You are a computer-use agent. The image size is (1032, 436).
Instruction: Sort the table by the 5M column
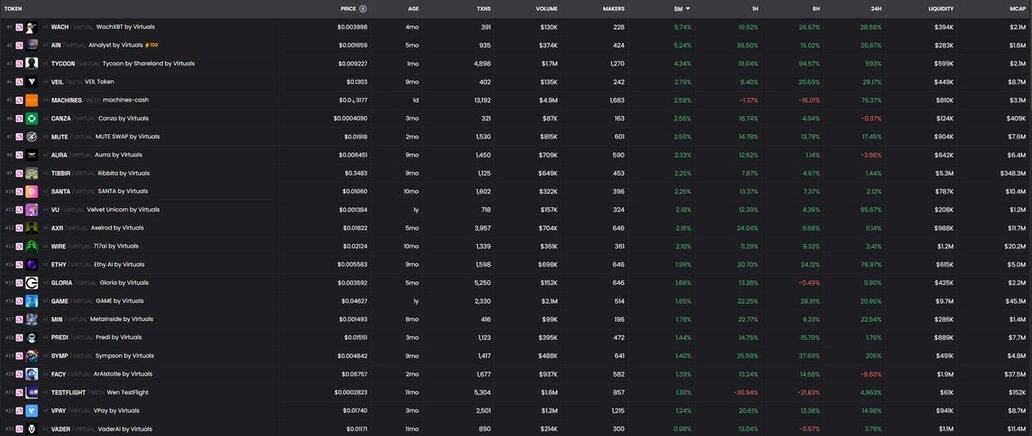(x=680, y=8)
